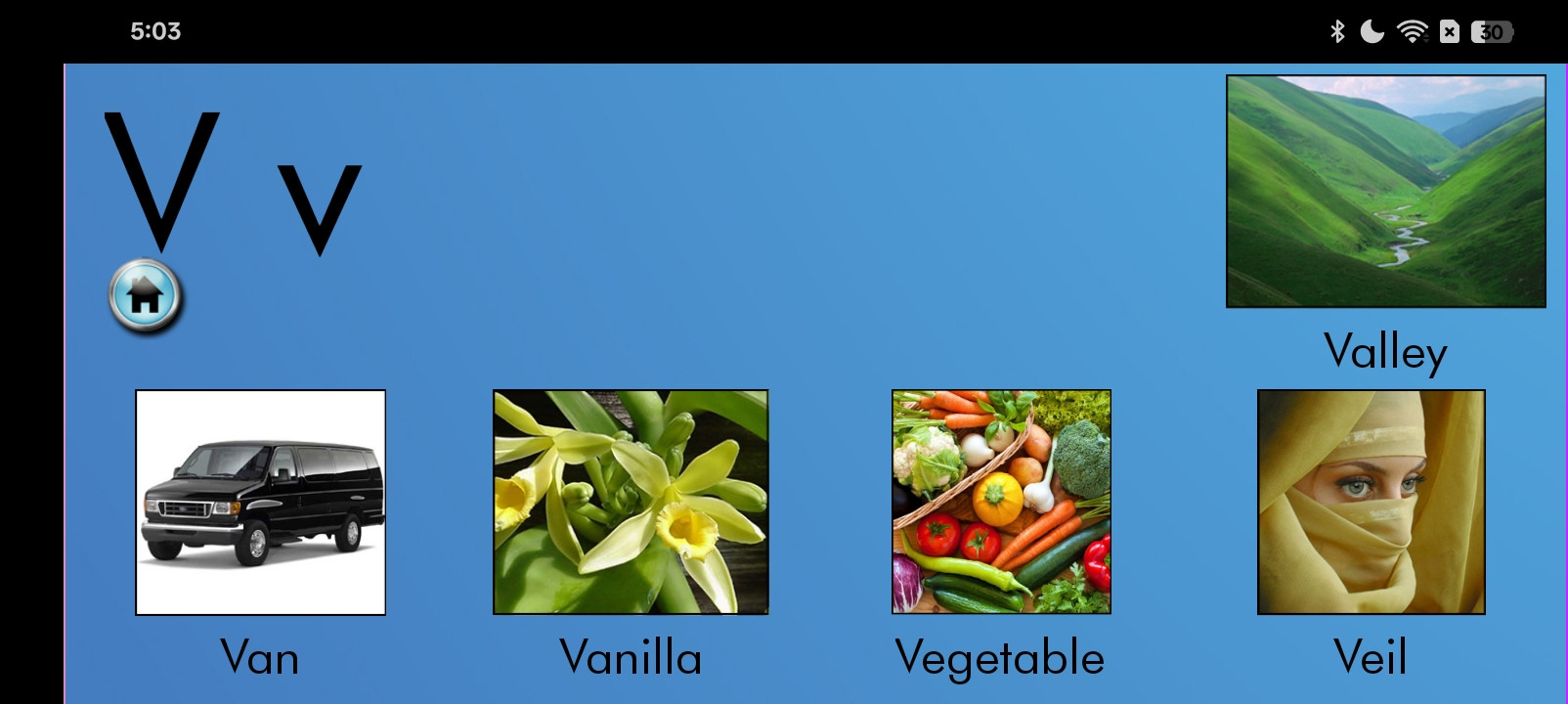Tap the Veil picture
The width and height of the screenshot is (1568, 704).
[x=1371, y=503]
